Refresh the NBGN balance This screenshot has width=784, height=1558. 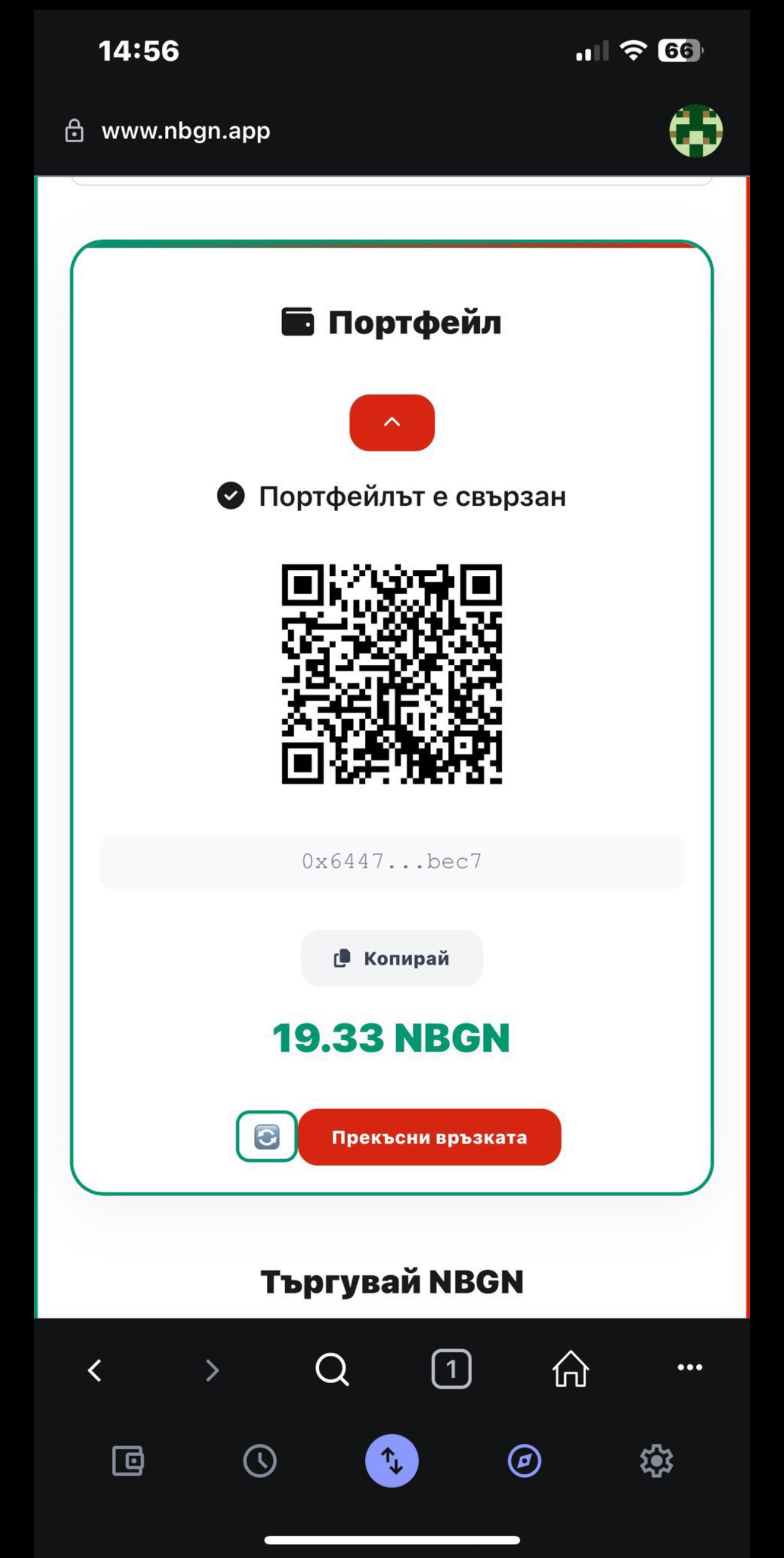[x=267, y=1137]
